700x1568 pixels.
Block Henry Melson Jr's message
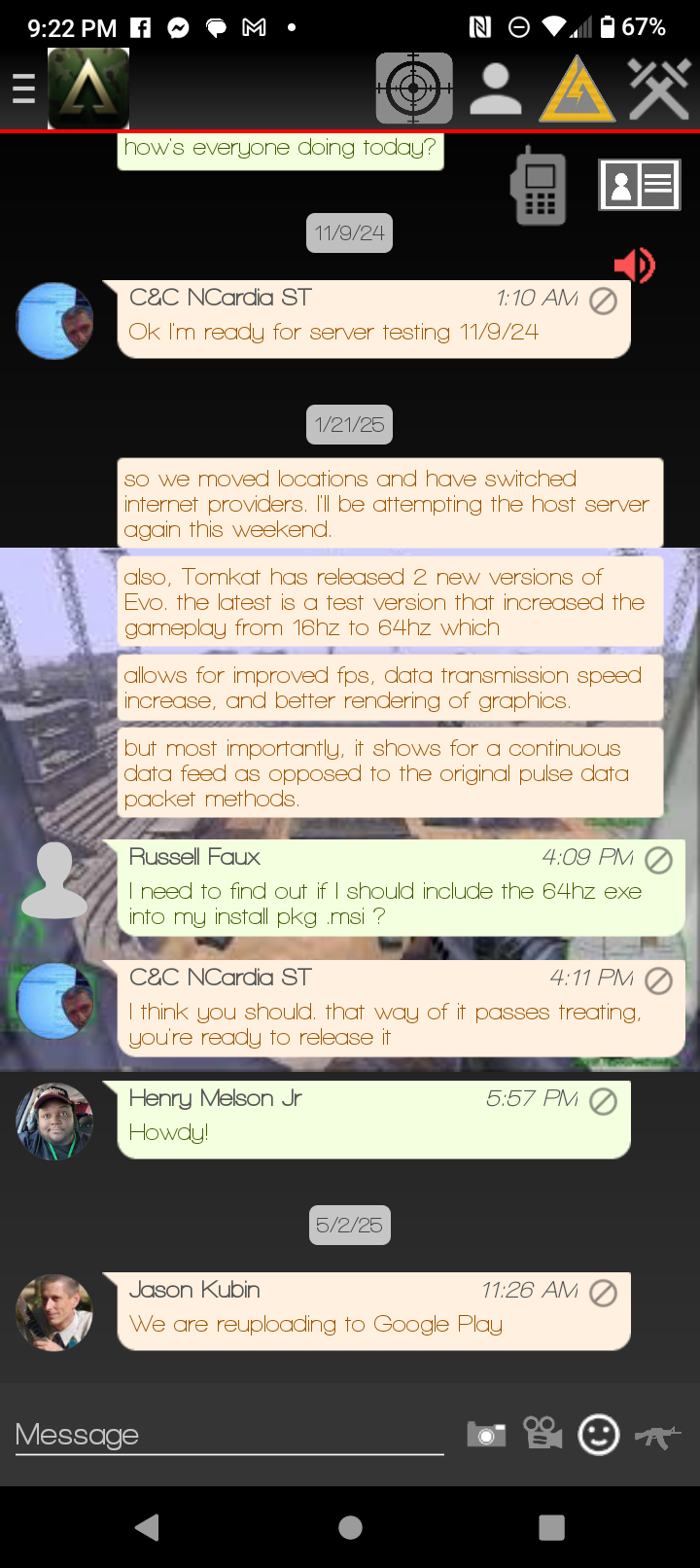(x=604, y=1101)
